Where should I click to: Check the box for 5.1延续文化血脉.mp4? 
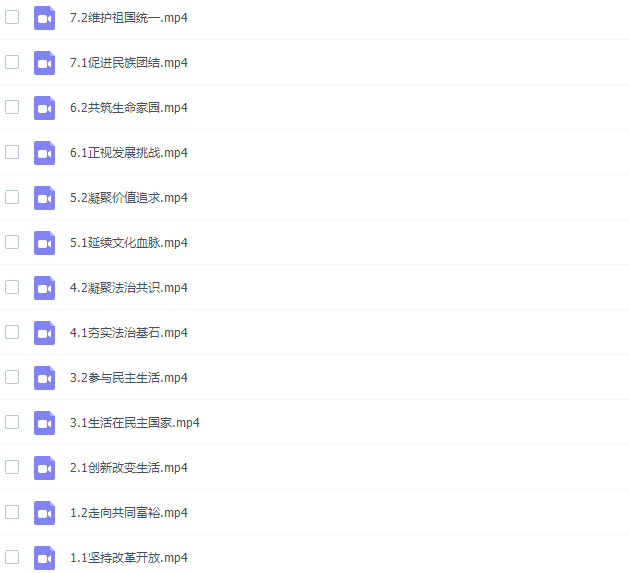(12, 242)
